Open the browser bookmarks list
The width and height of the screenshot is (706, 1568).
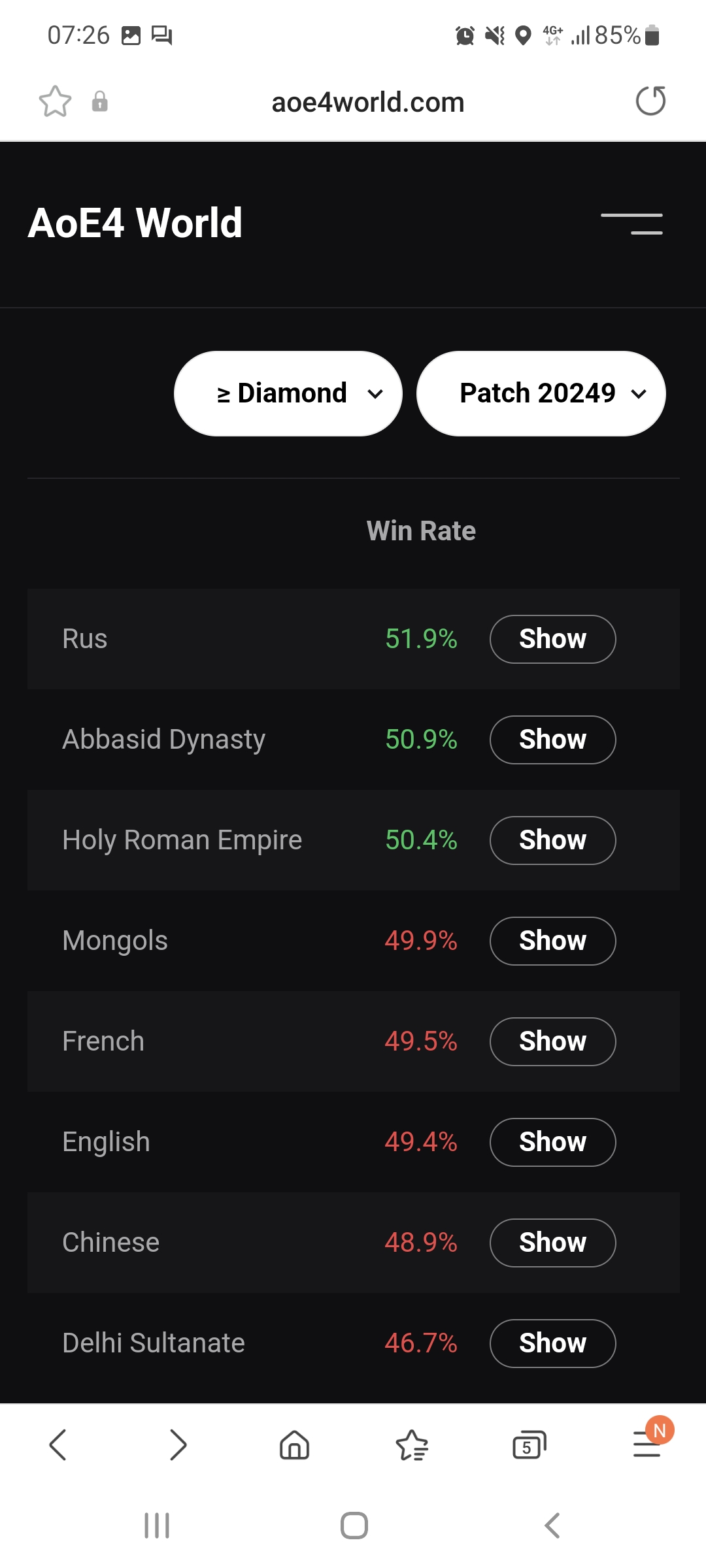point(412,1445)
